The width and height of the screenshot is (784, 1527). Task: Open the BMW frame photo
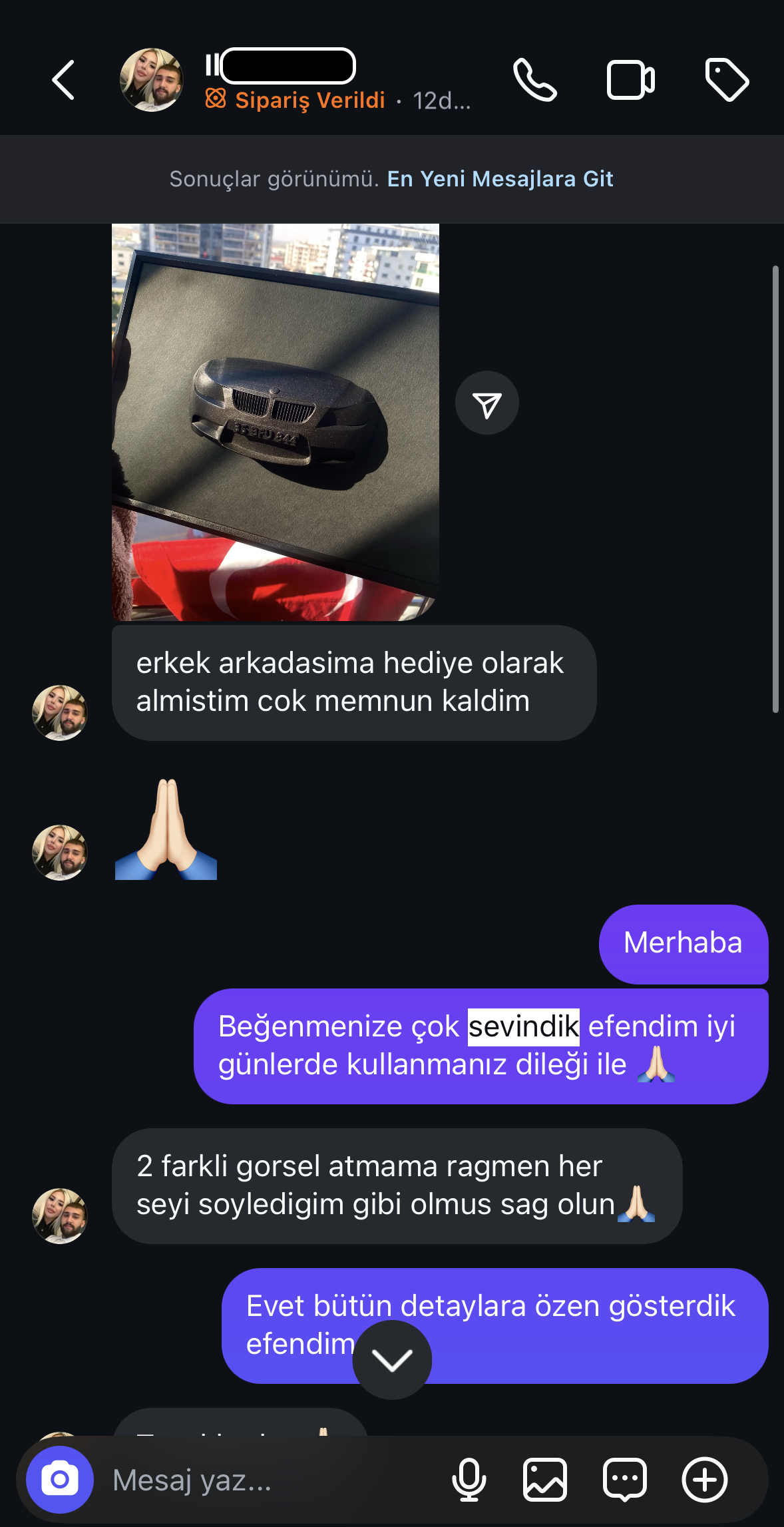point(275,422)
